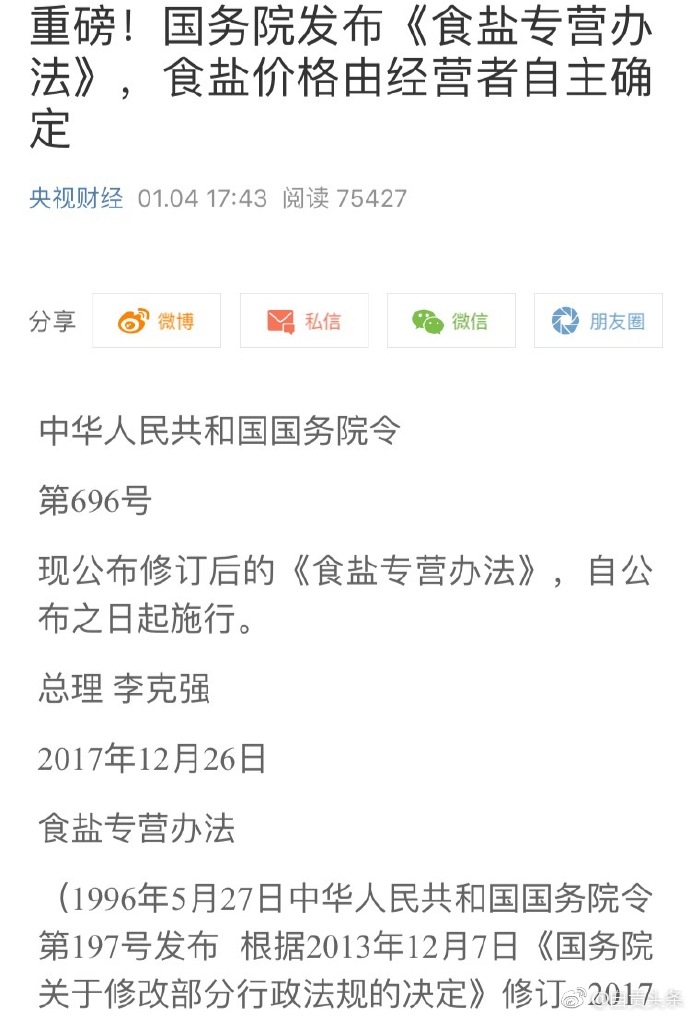Image resolution: width=690 pixels, height=1016 pixels.
Task: Share the article to WeChat Moments (朋友圈)
Action: coord(598,321)
